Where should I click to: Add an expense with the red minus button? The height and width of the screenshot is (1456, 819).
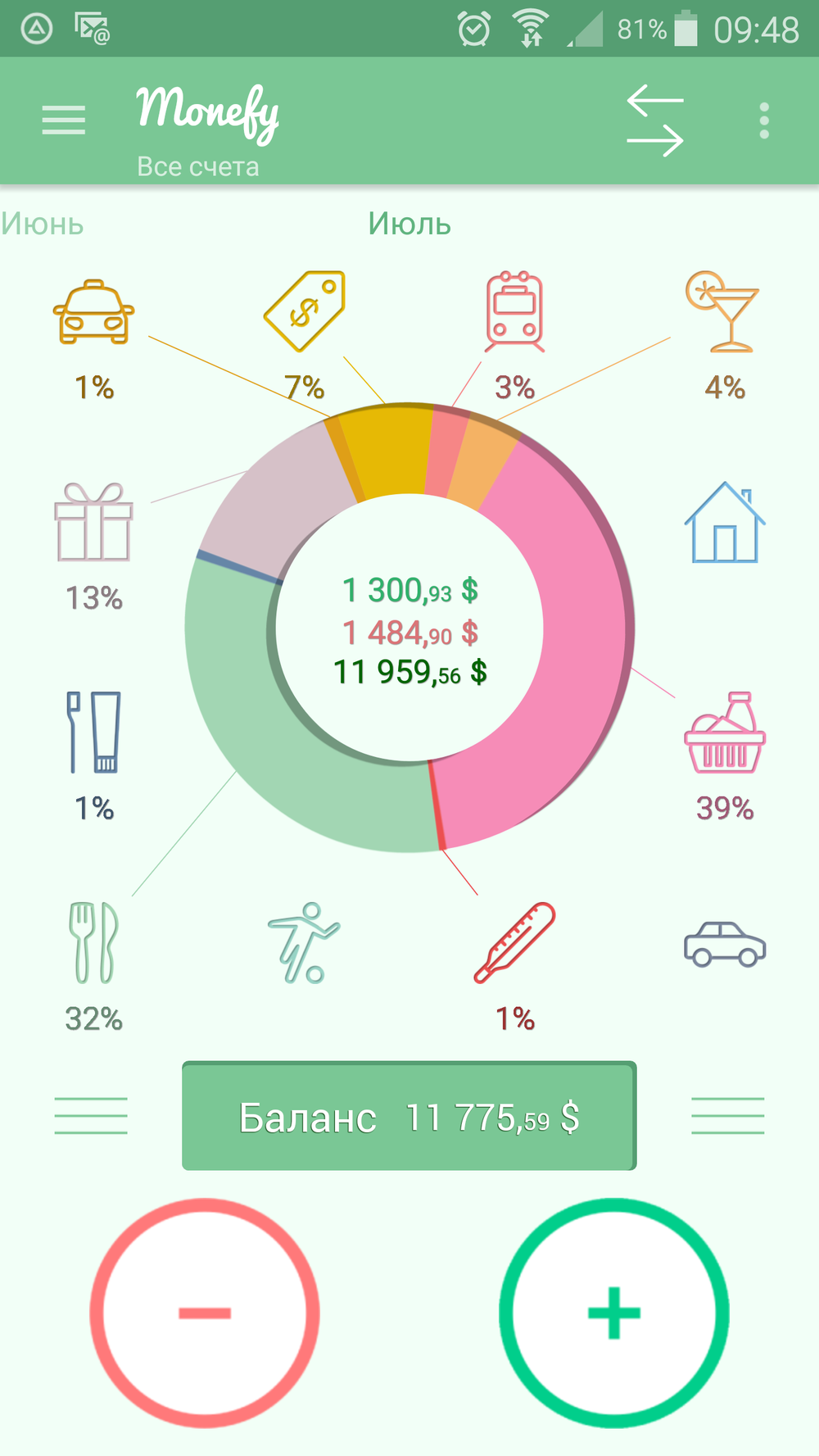(205, 1313)
